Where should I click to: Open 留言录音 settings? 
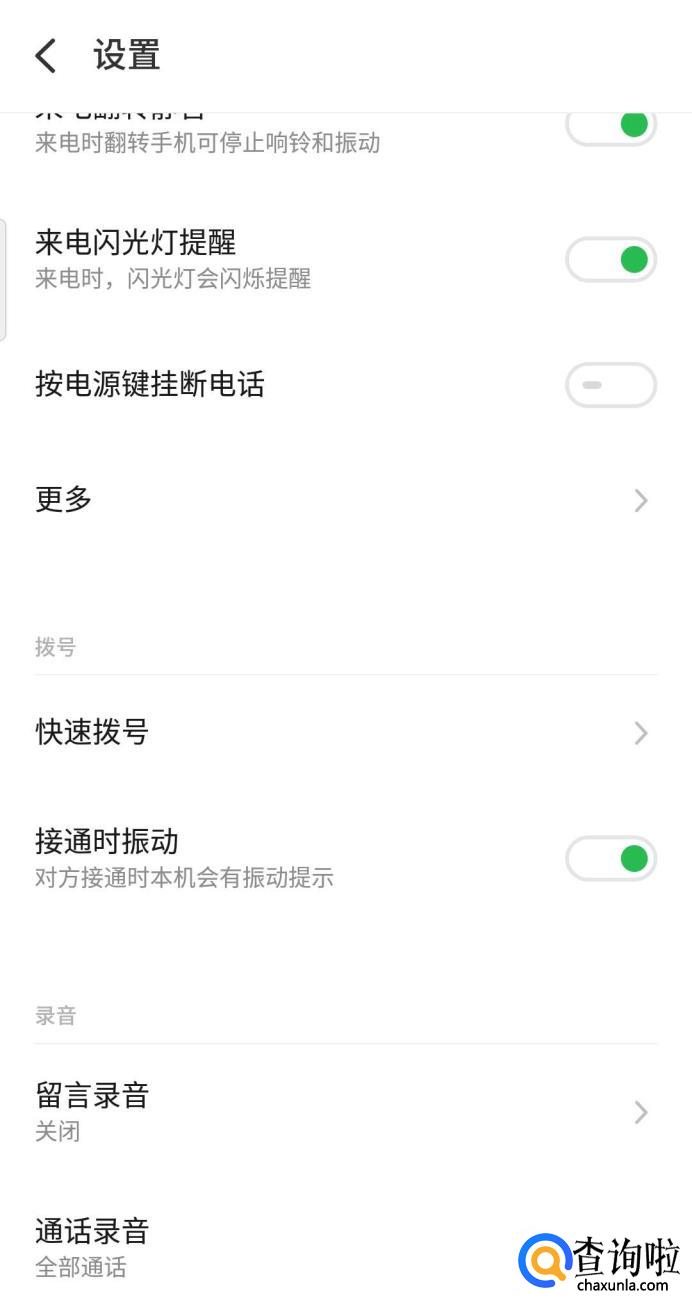[345, 1111]
